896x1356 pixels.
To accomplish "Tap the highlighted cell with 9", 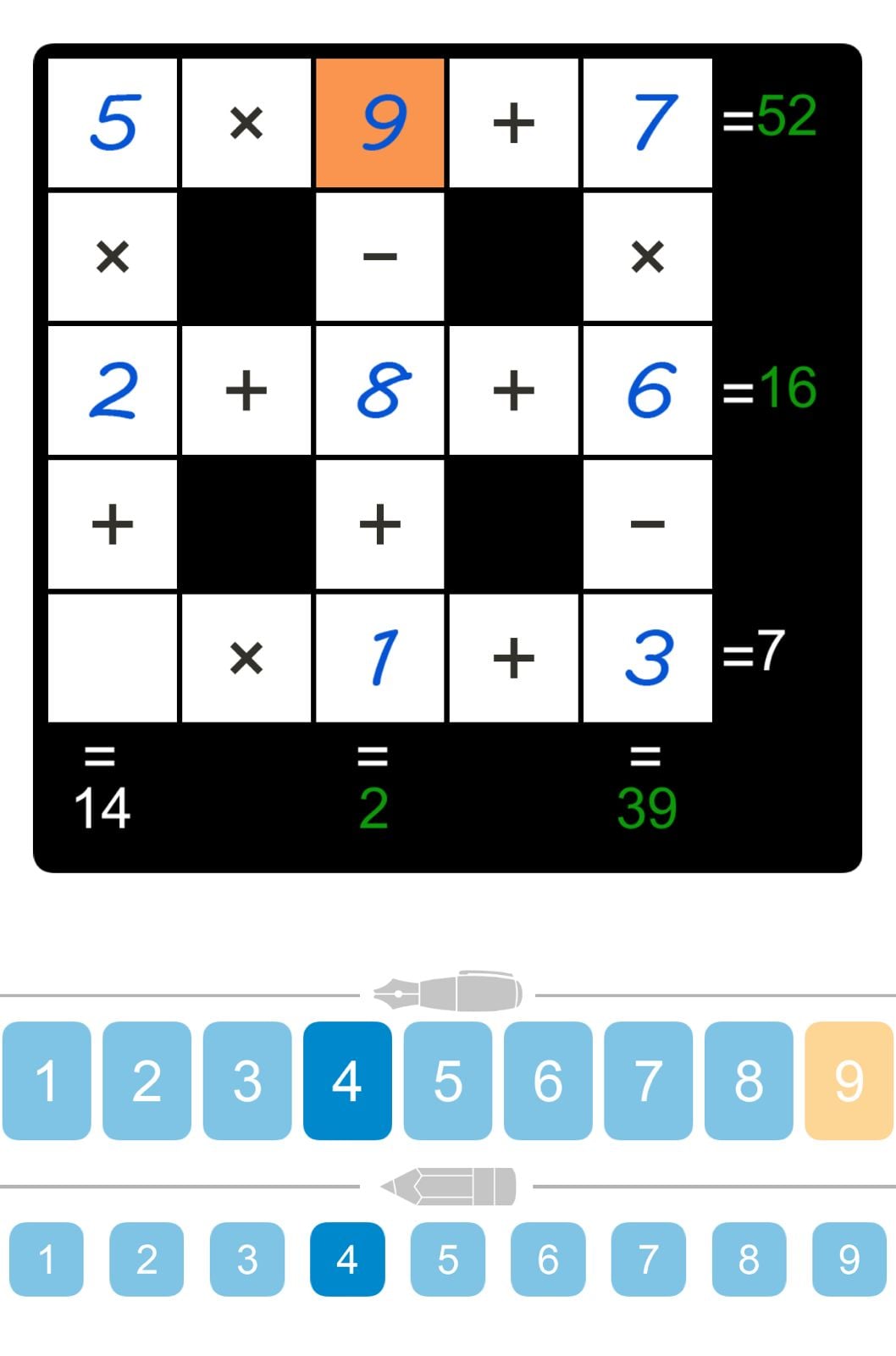I will point(380,123).
